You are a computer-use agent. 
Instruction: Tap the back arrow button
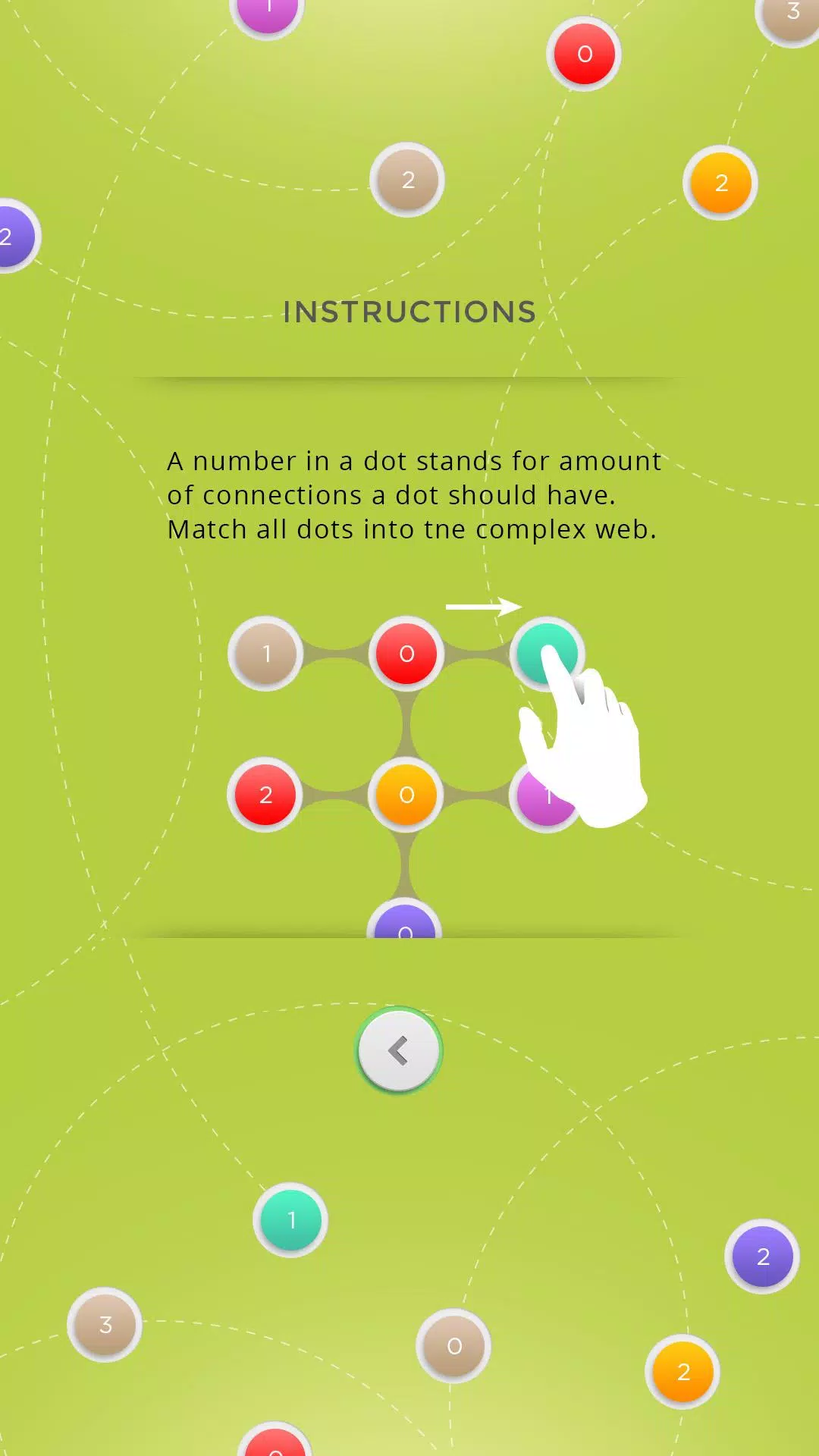399,1050
